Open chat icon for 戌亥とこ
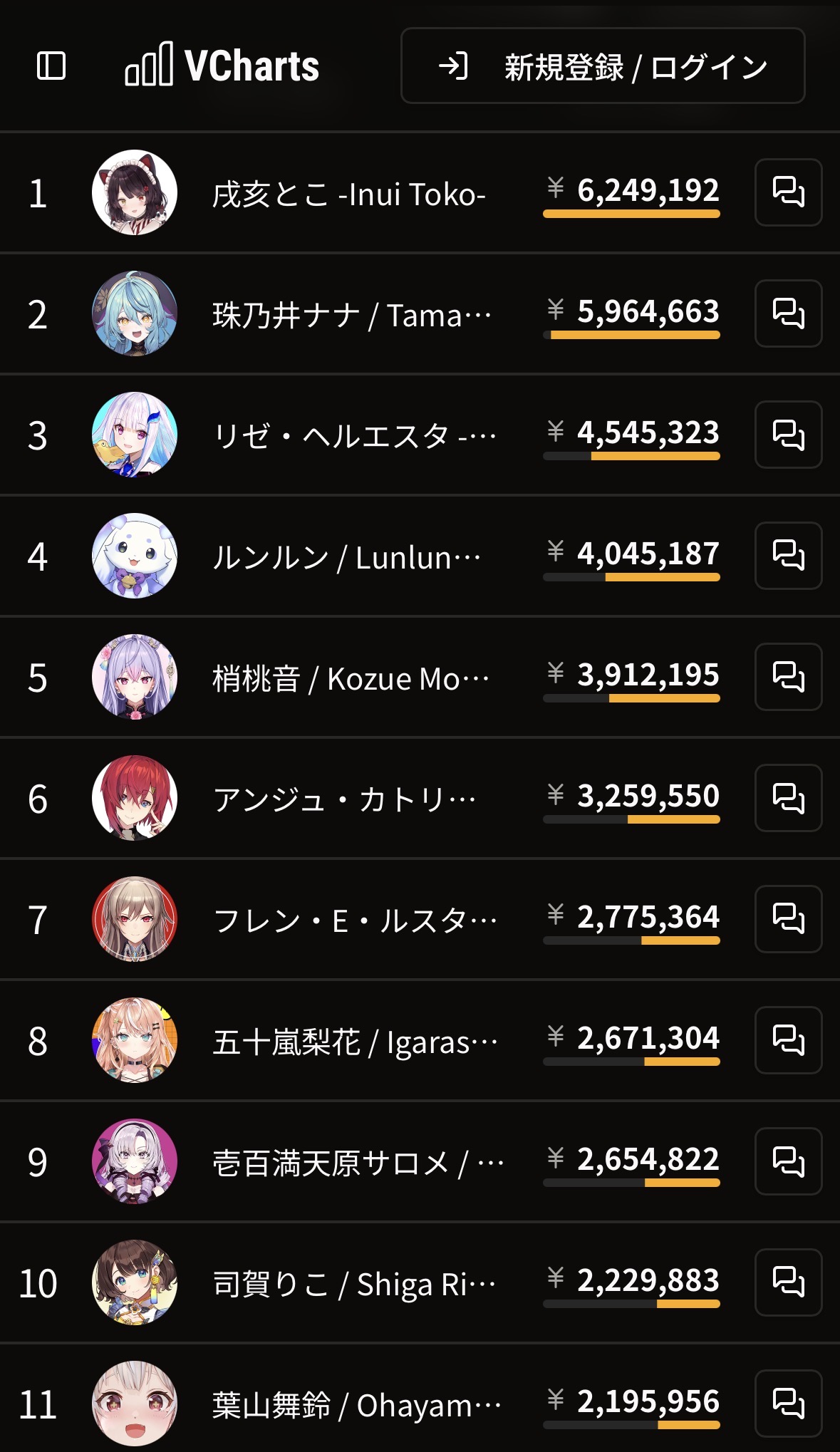Image resolution: width=840 pixels, height=1452 pixels. [x=788, y=192]
